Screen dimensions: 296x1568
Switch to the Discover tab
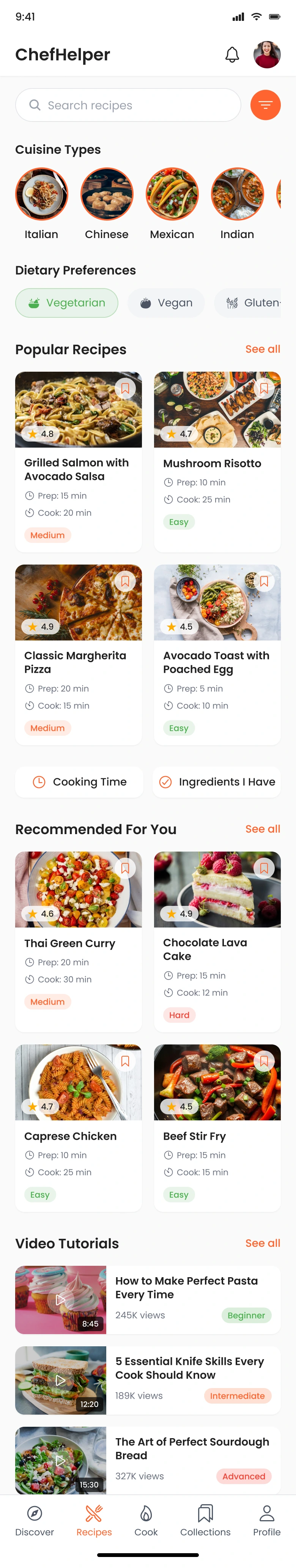pyautogui.click(x=35, y=1521)
